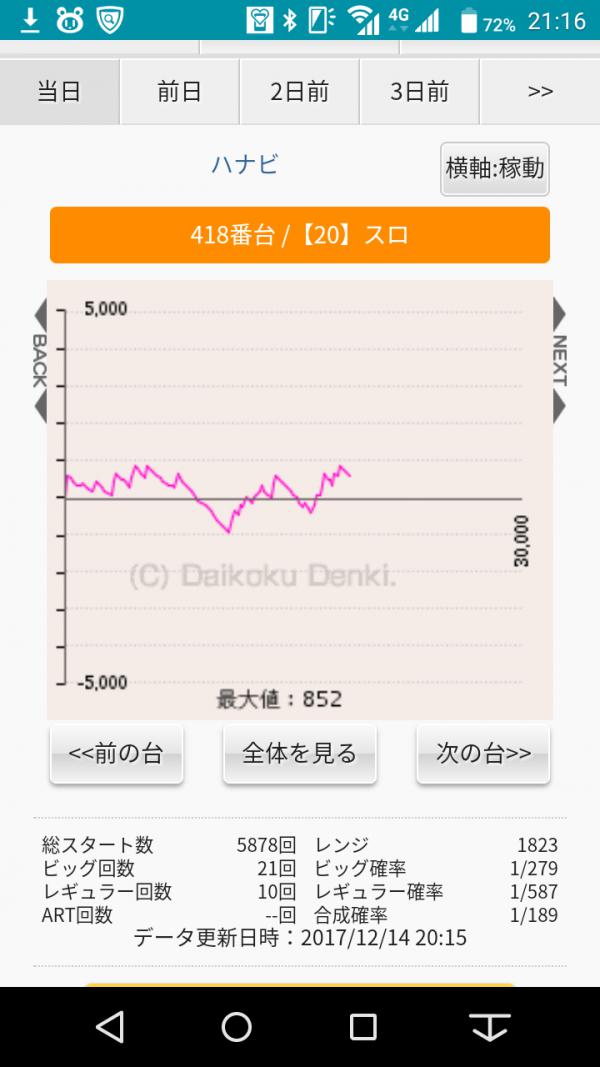Viewport: 600px width, 1067px height.
Task: Toggle the 横軸:稼動 axis button
Action: (x=495, y=169)
